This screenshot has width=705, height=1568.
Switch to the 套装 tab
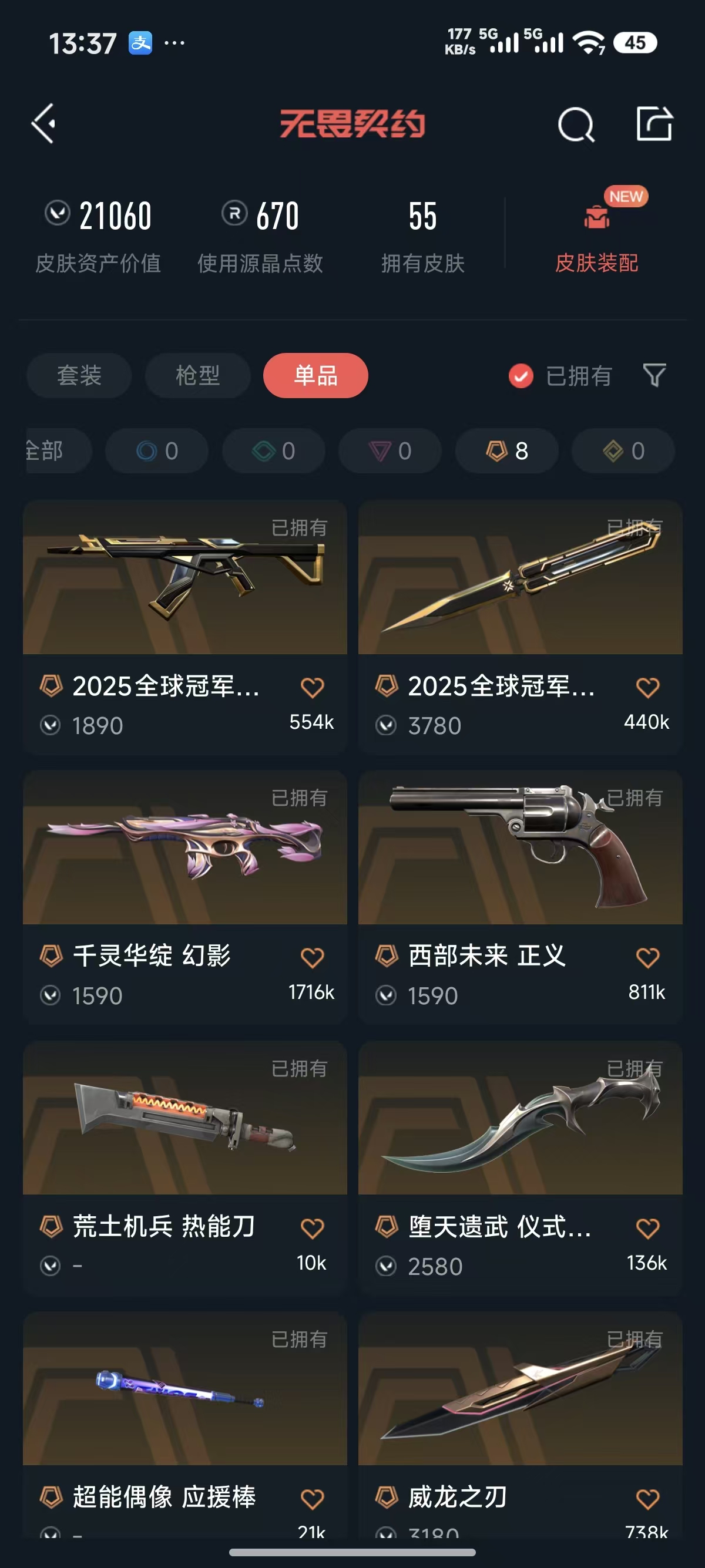(x=79, y=376)
